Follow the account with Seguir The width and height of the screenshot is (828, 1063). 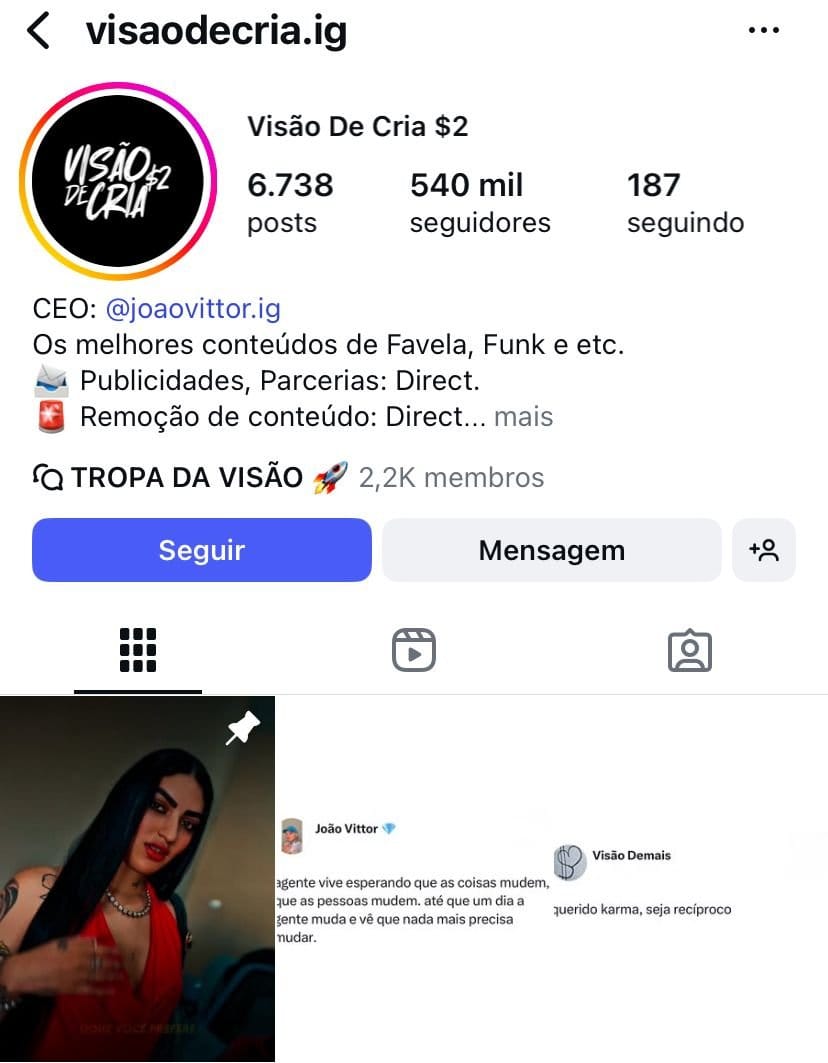[x=201, y=550]
